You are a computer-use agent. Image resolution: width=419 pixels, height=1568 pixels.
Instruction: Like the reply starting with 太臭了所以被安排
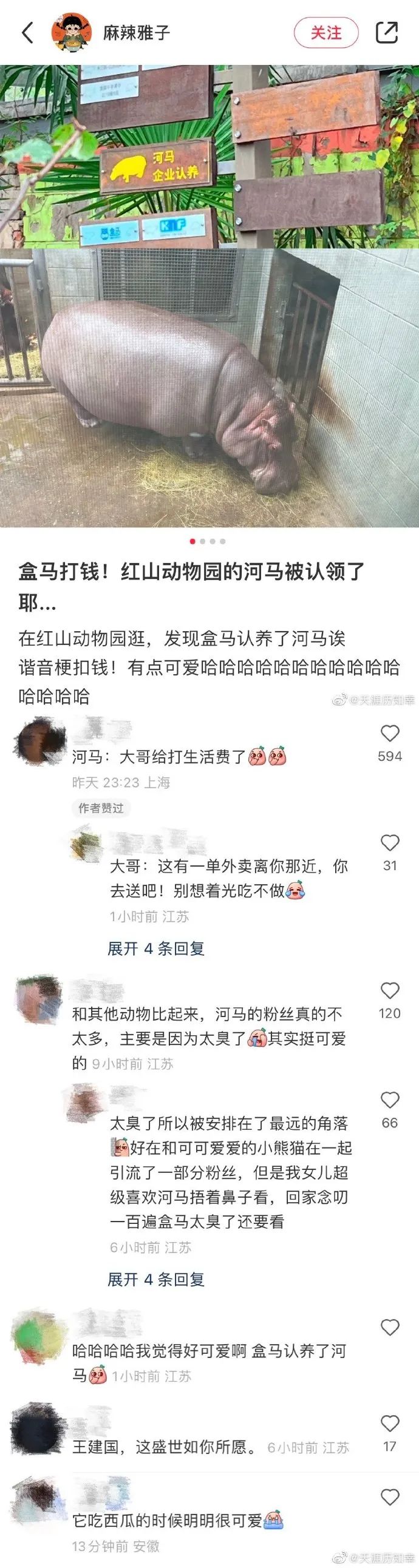tap(390, 1100)
